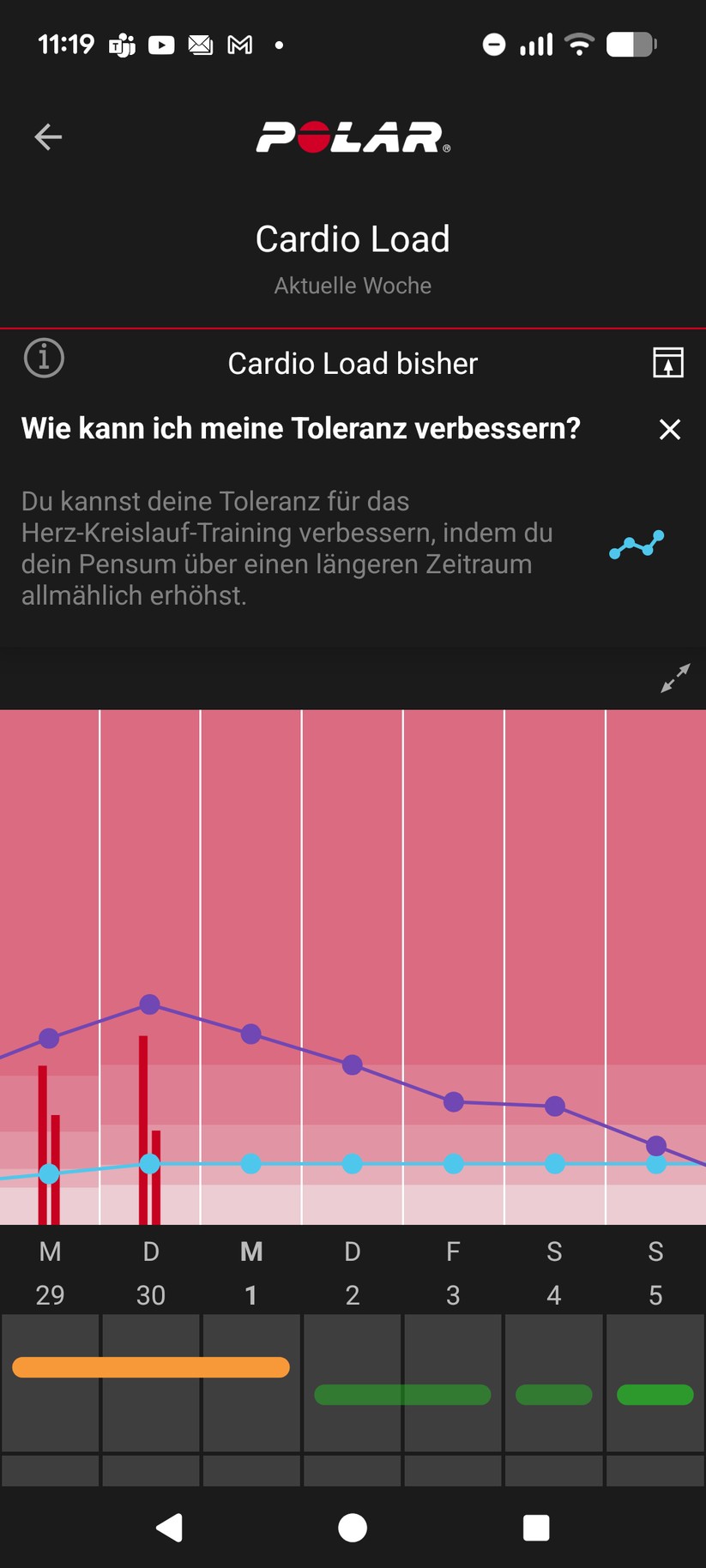Share the Cardio Load view

[x=667, y=363]
